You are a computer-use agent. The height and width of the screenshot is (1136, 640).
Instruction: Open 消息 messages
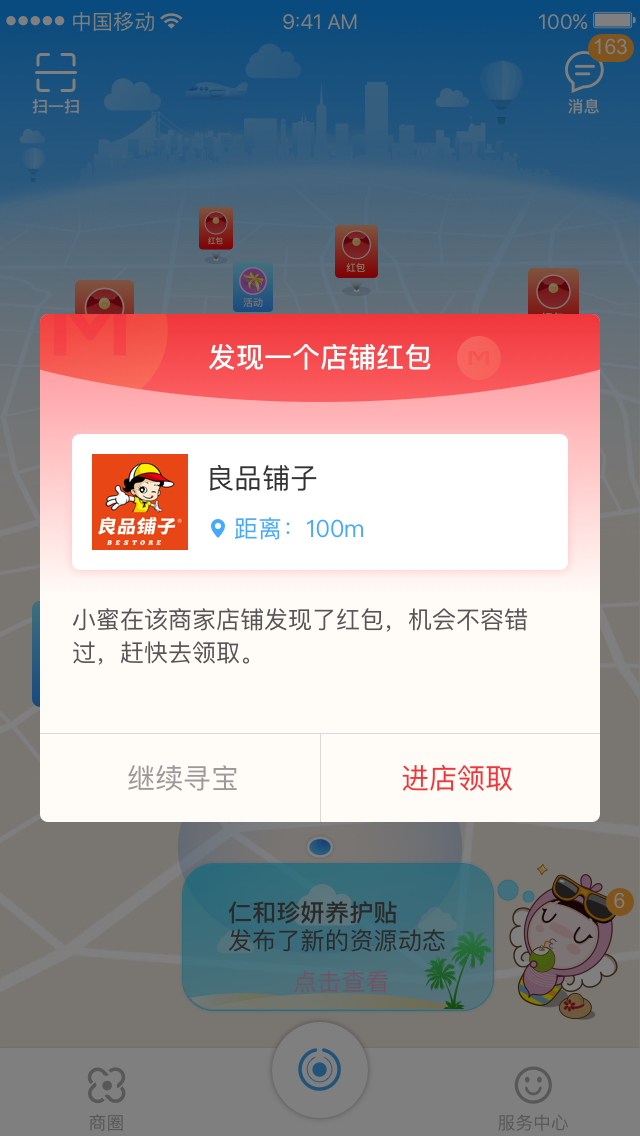click(x=584, y=83)
